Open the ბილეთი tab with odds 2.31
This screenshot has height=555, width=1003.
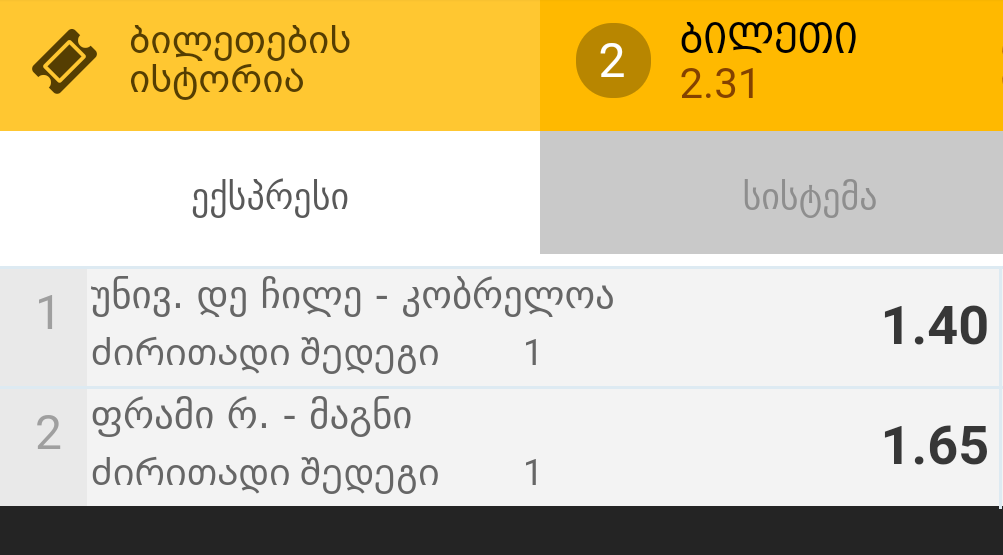(x=770, y=64)
